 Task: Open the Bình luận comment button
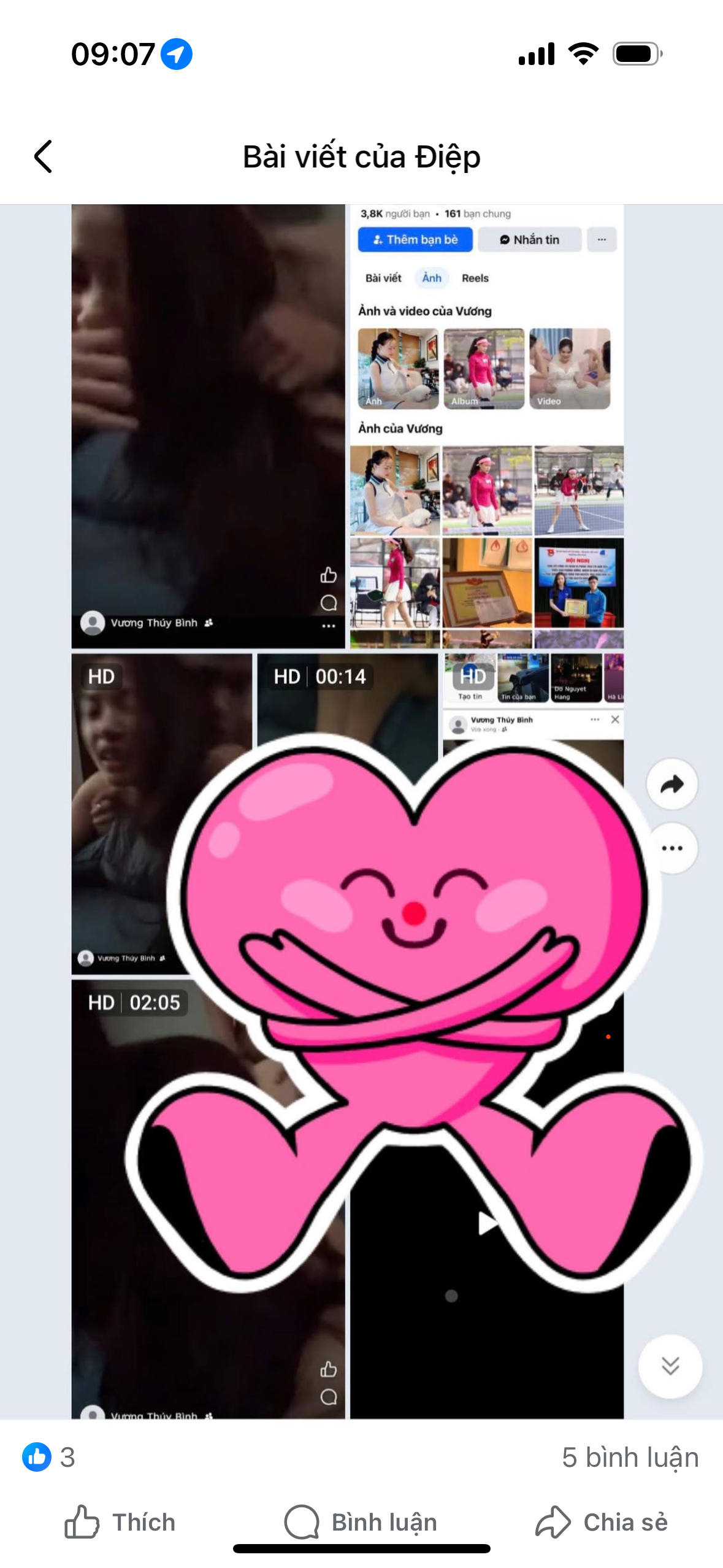(x=361, y=1522)
